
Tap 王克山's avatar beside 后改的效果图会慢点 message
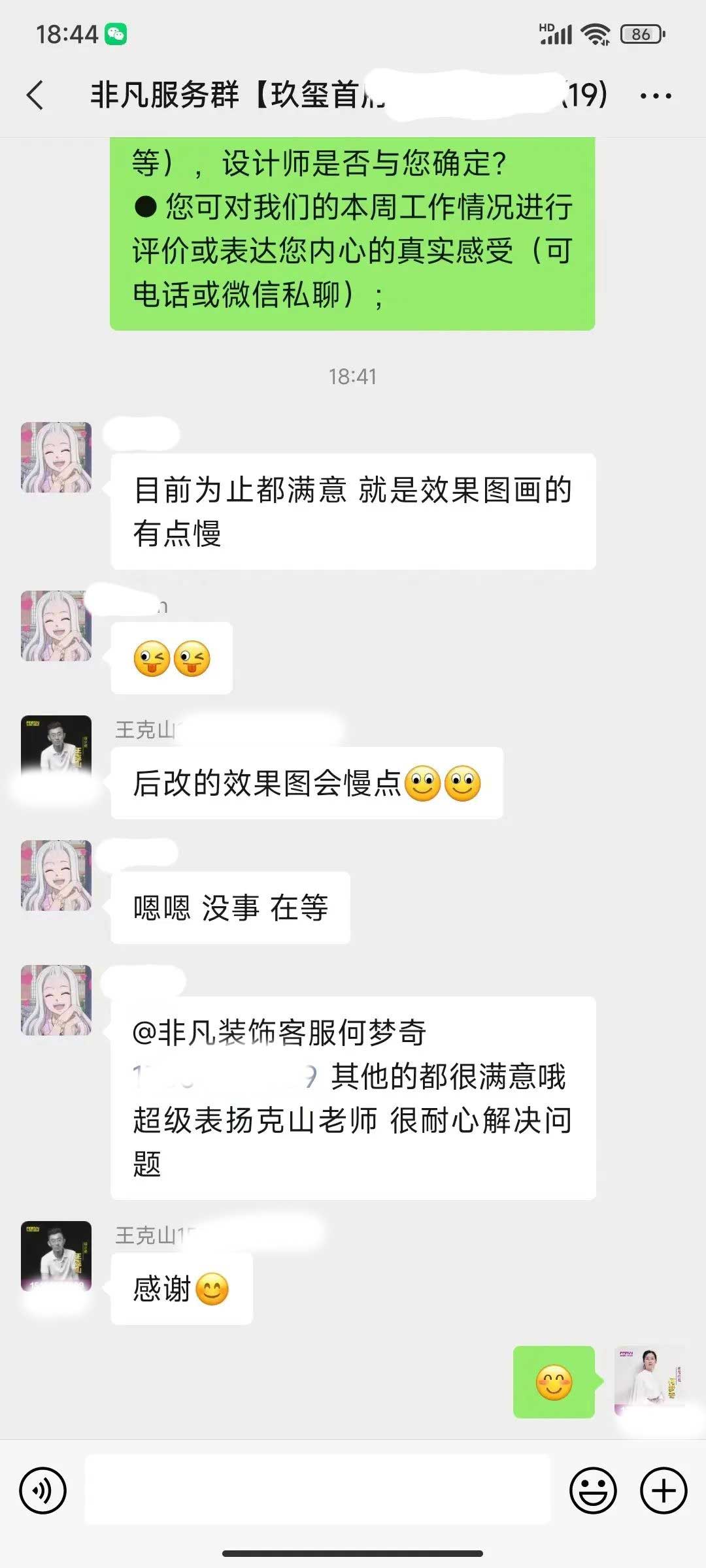(56, 749)
